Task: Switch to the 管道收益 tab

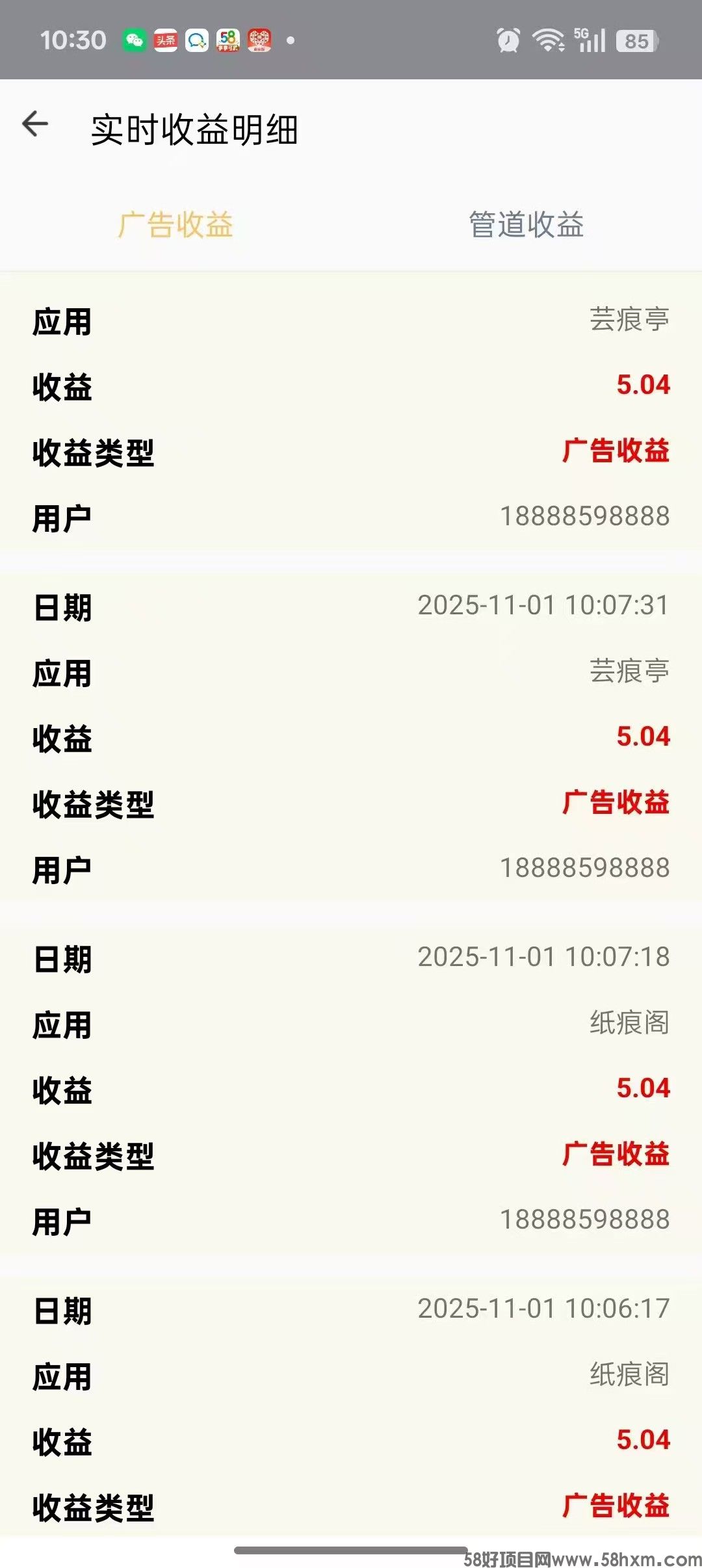Action: coord(525,226)
